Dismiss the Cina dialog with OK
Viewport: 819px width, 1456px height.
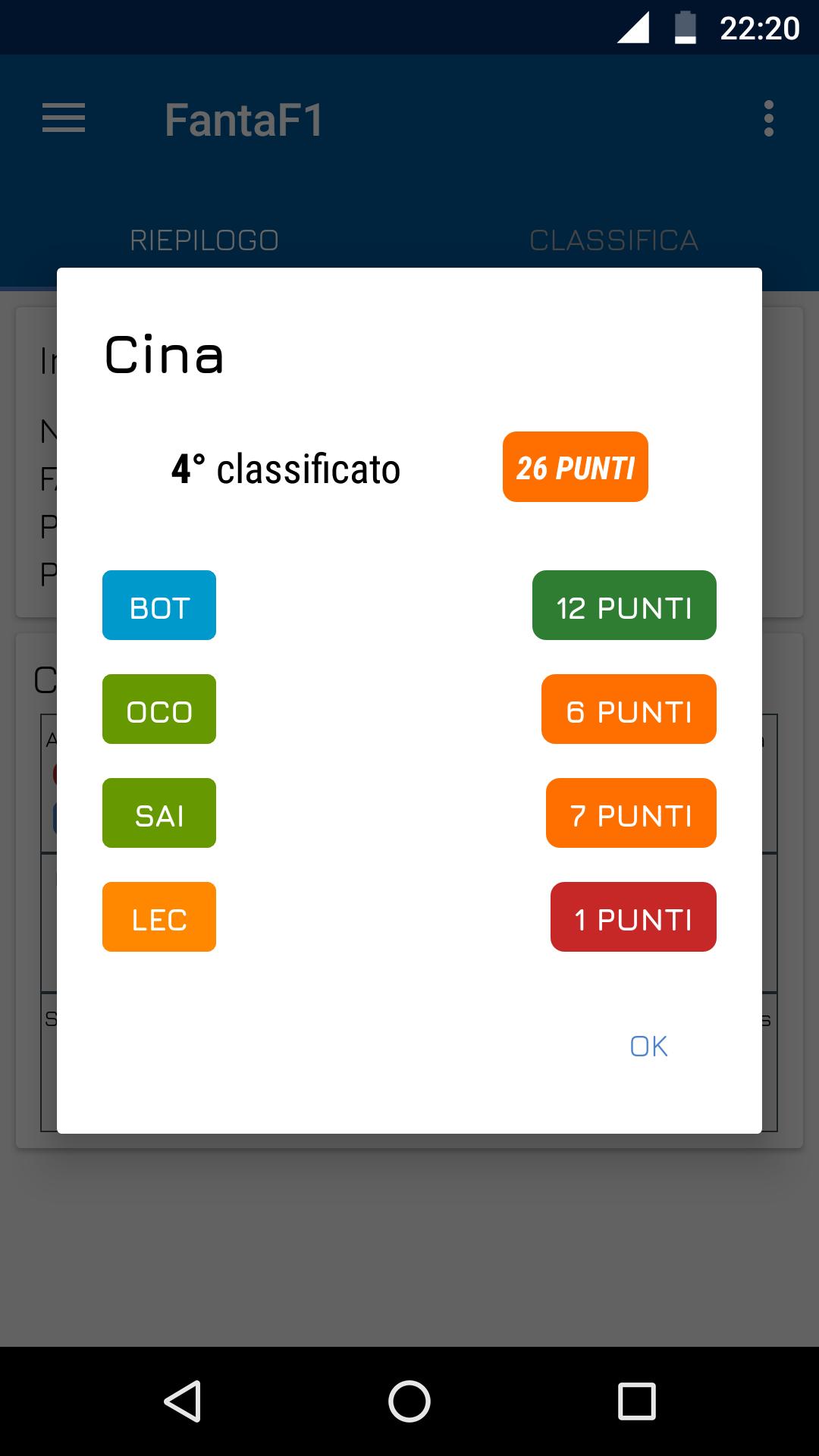point(648,1046)
